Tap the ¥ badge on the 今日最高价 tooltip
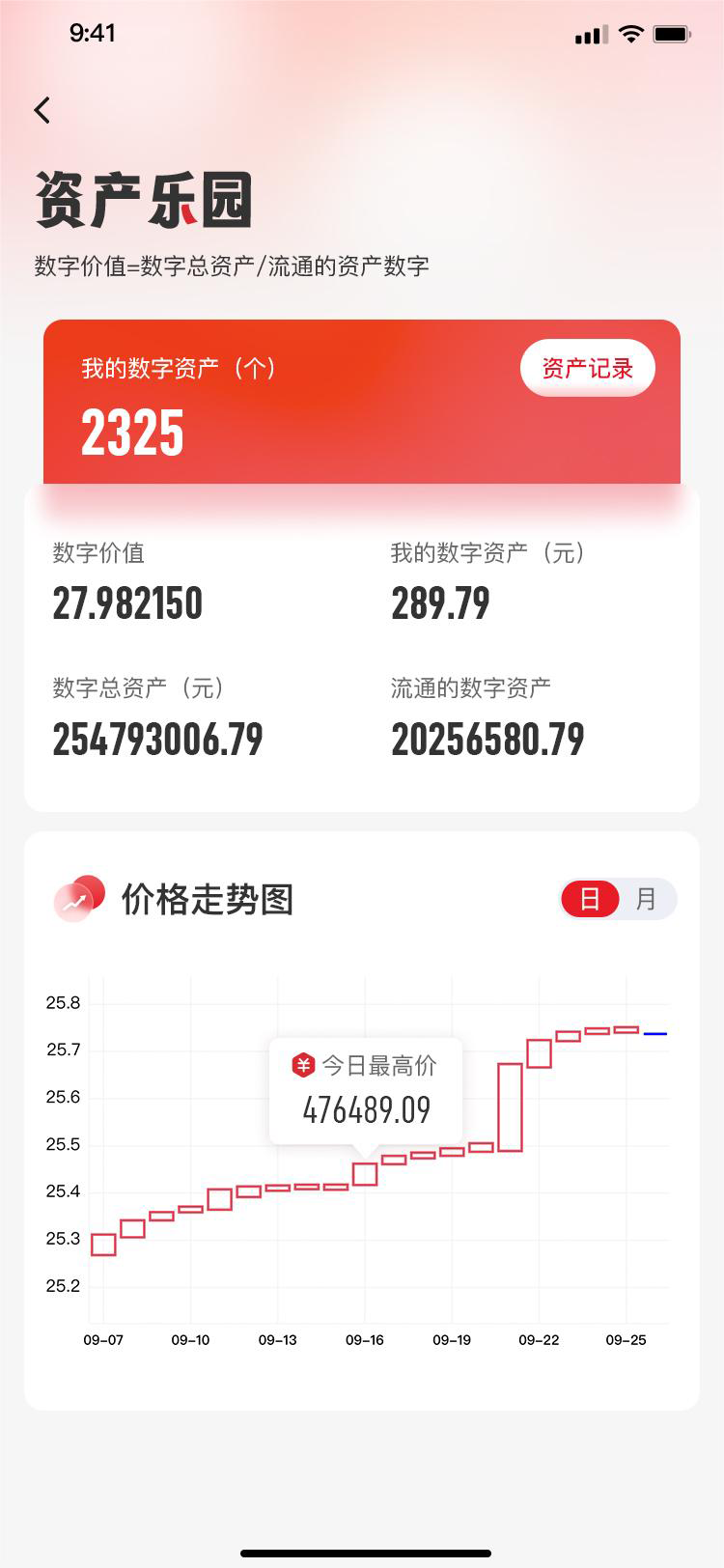This screenshot has width=724, height=1568. tap(303, 1065)
